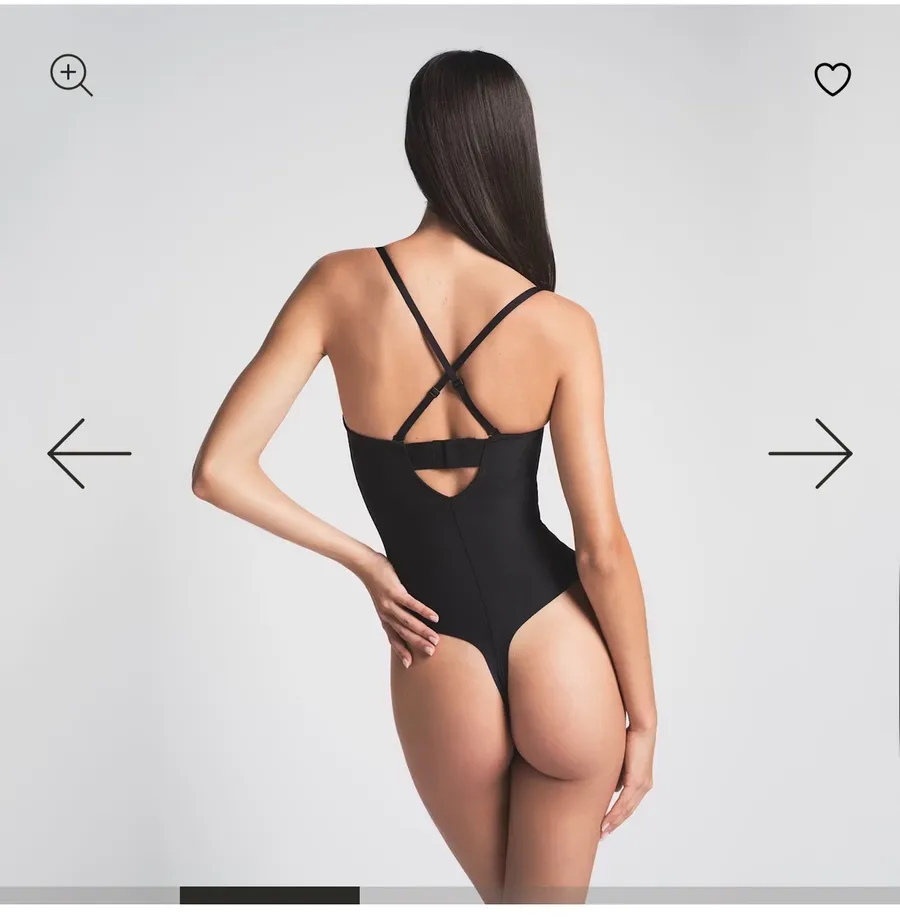Show the next product photo
The height and width of the screenshot is (923, 900).
[x=811, y=453]
